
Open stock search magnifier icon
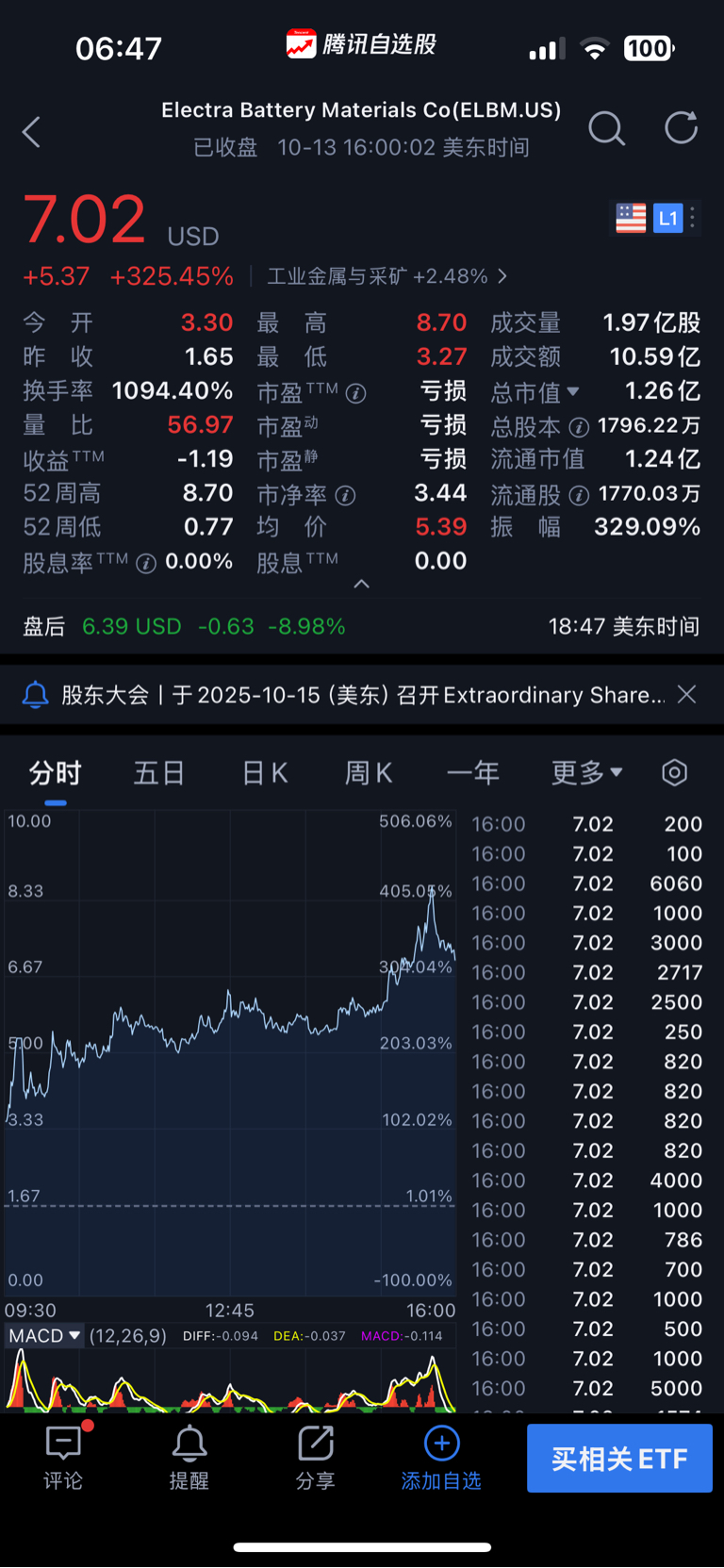pyautogui.click(x=606, y=128)
